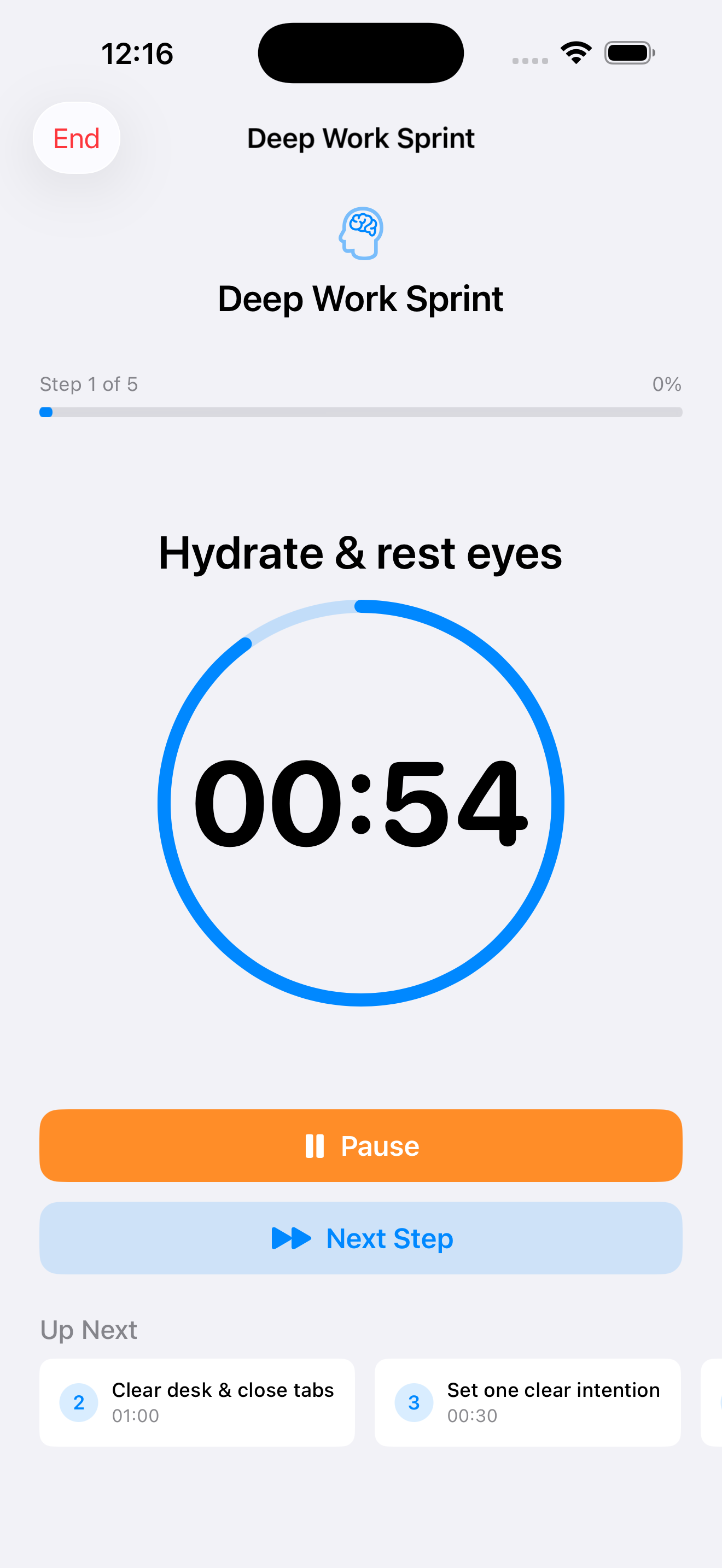
Task: Select the Wi-Fi icon in the status bar
Action: point(575,52)
